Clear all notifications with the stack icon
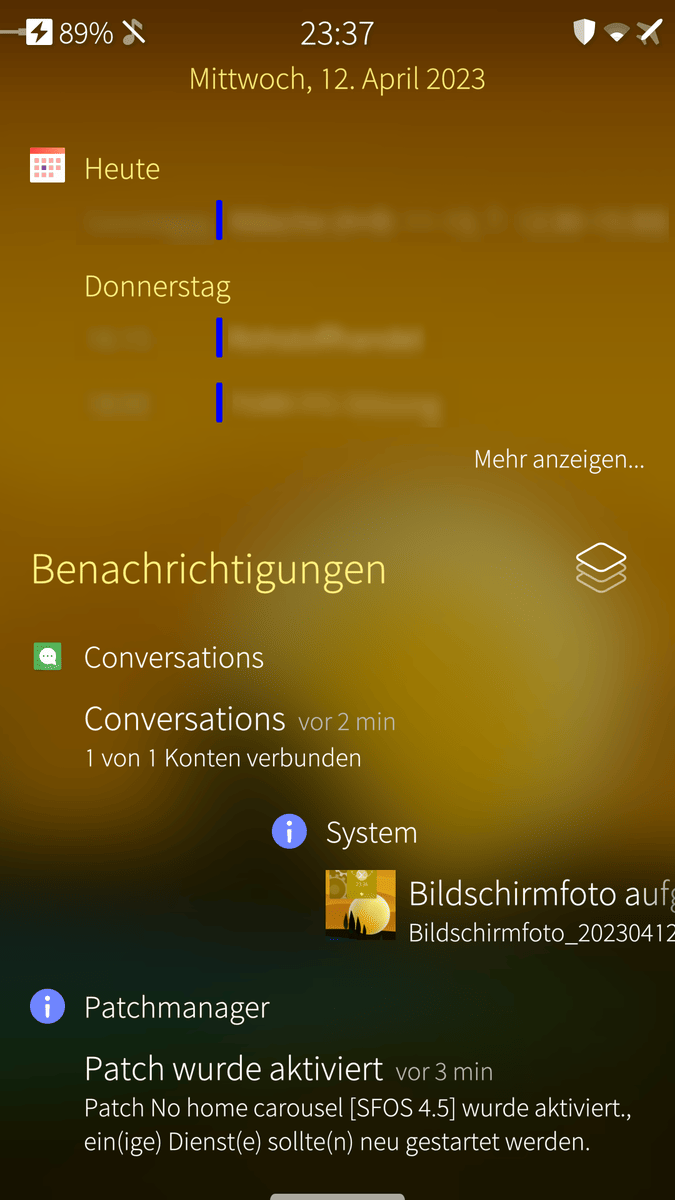675x1200 pixels. (x=601, y=568)
